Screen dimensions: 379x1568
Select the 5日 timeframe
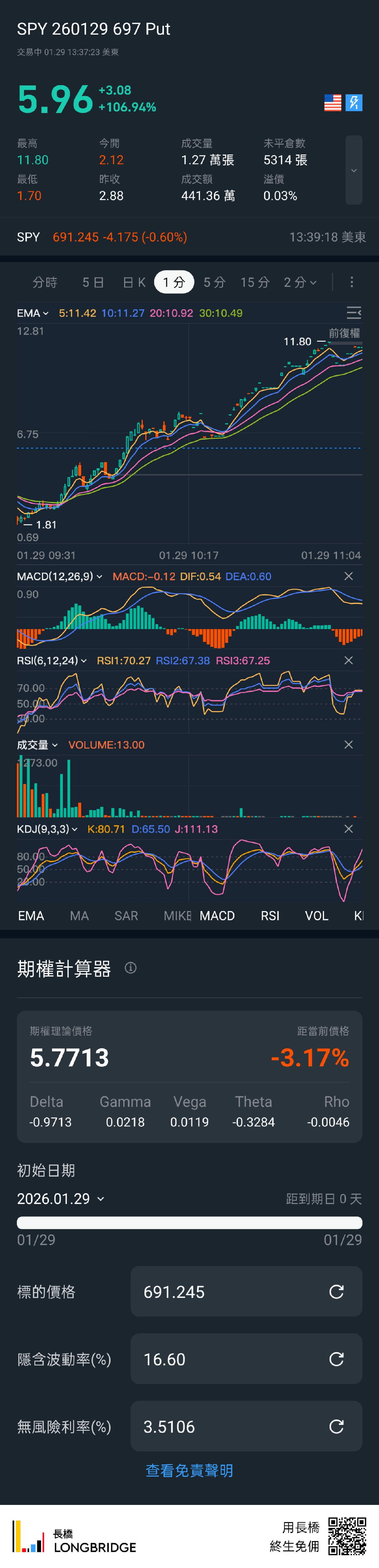93,282
